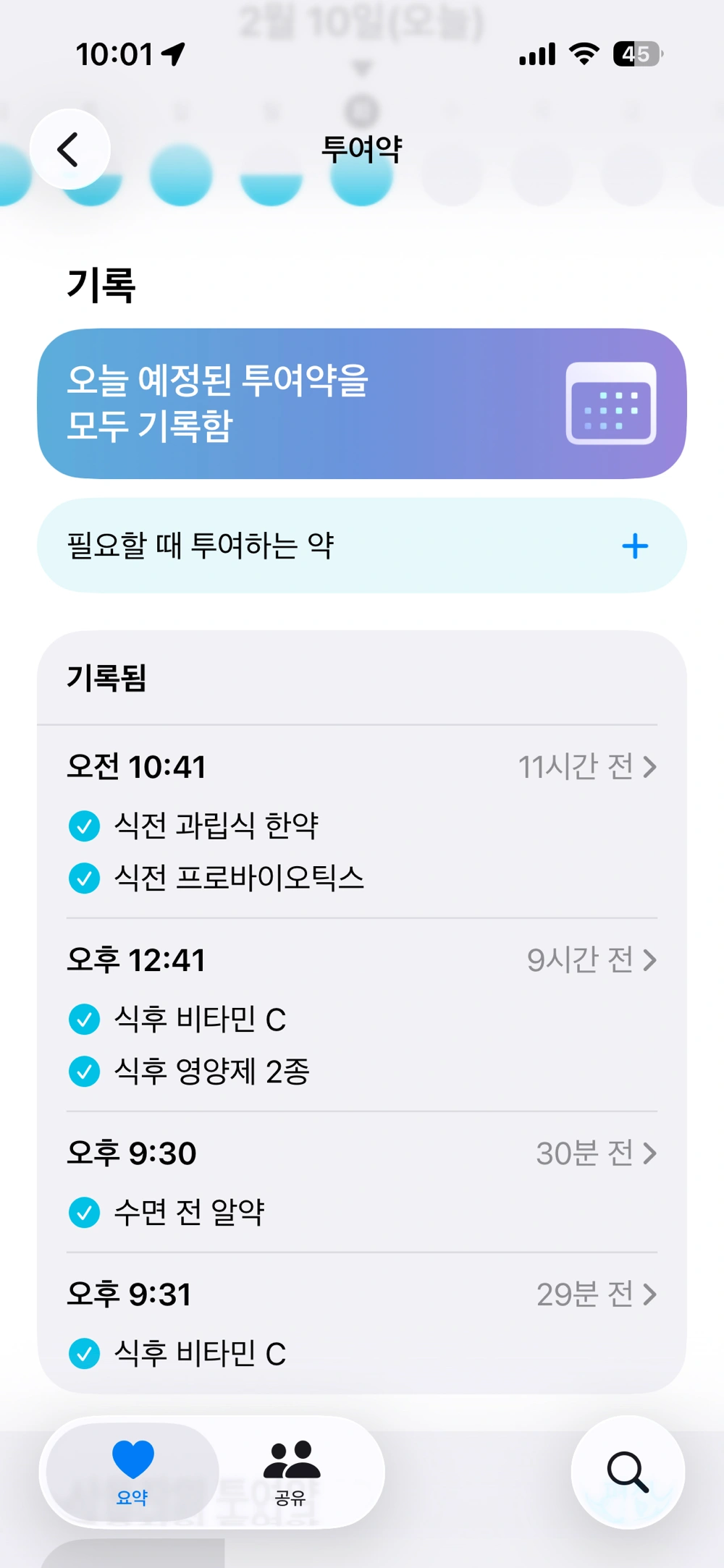Open the 오후 12:41 logged entry

[361, 960]
